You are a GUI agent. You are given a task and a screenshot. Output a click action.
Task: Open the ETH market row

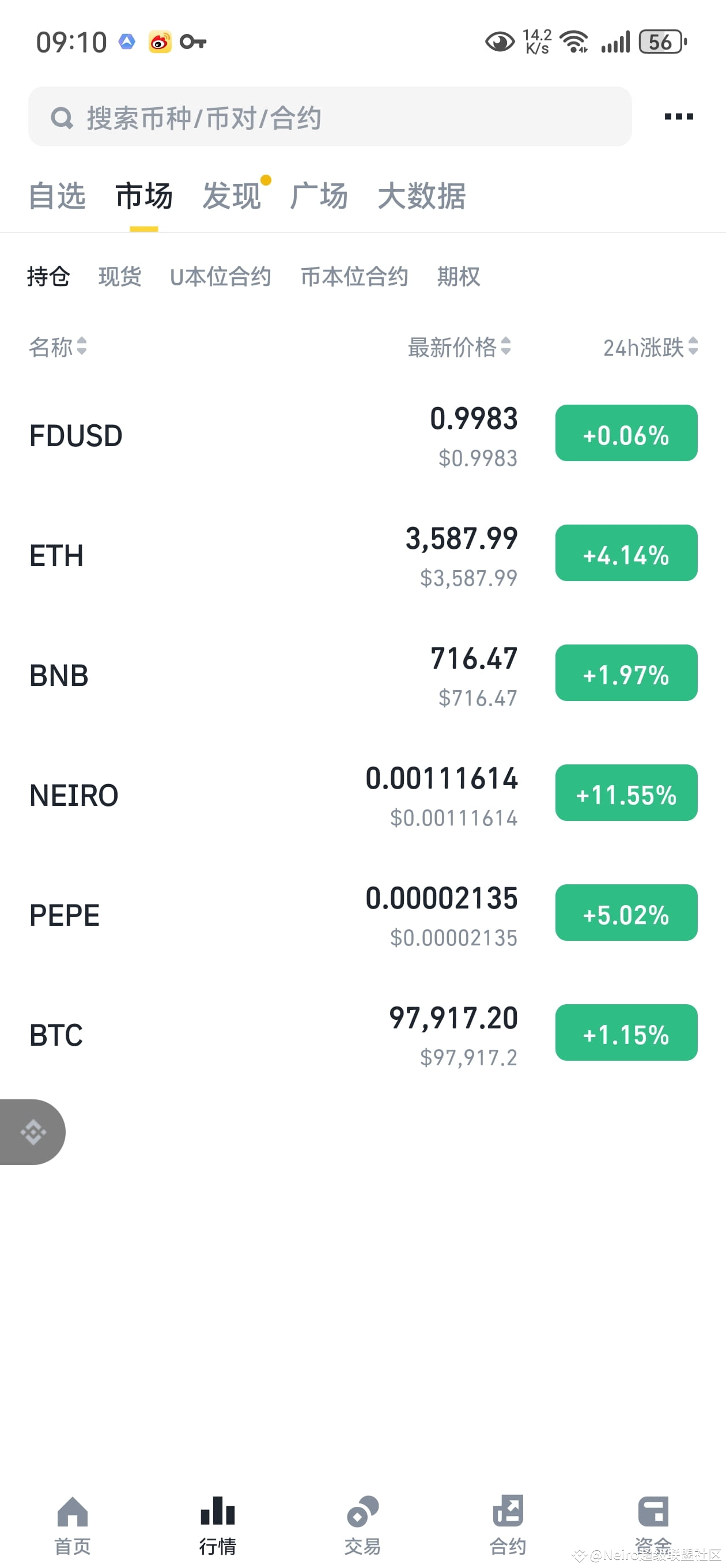pos(362,555)
